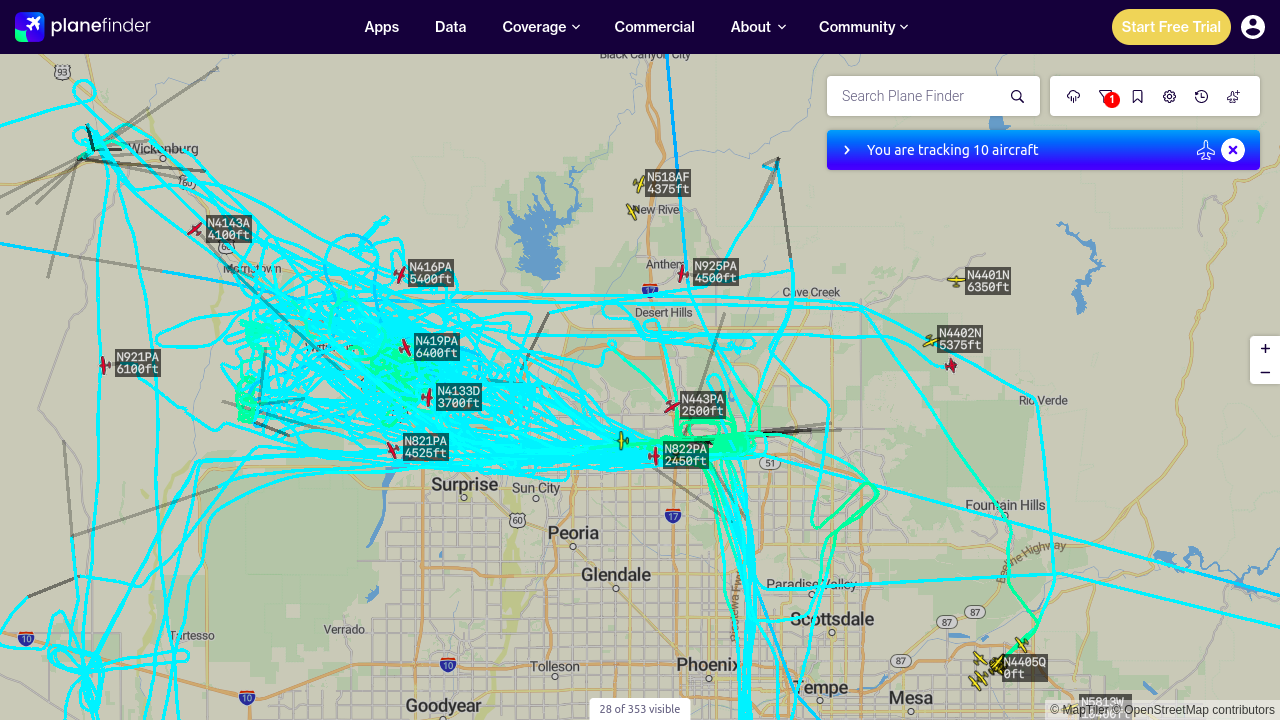Start Free Trial
This screenshot has height=720, width=1280.
1171,27
